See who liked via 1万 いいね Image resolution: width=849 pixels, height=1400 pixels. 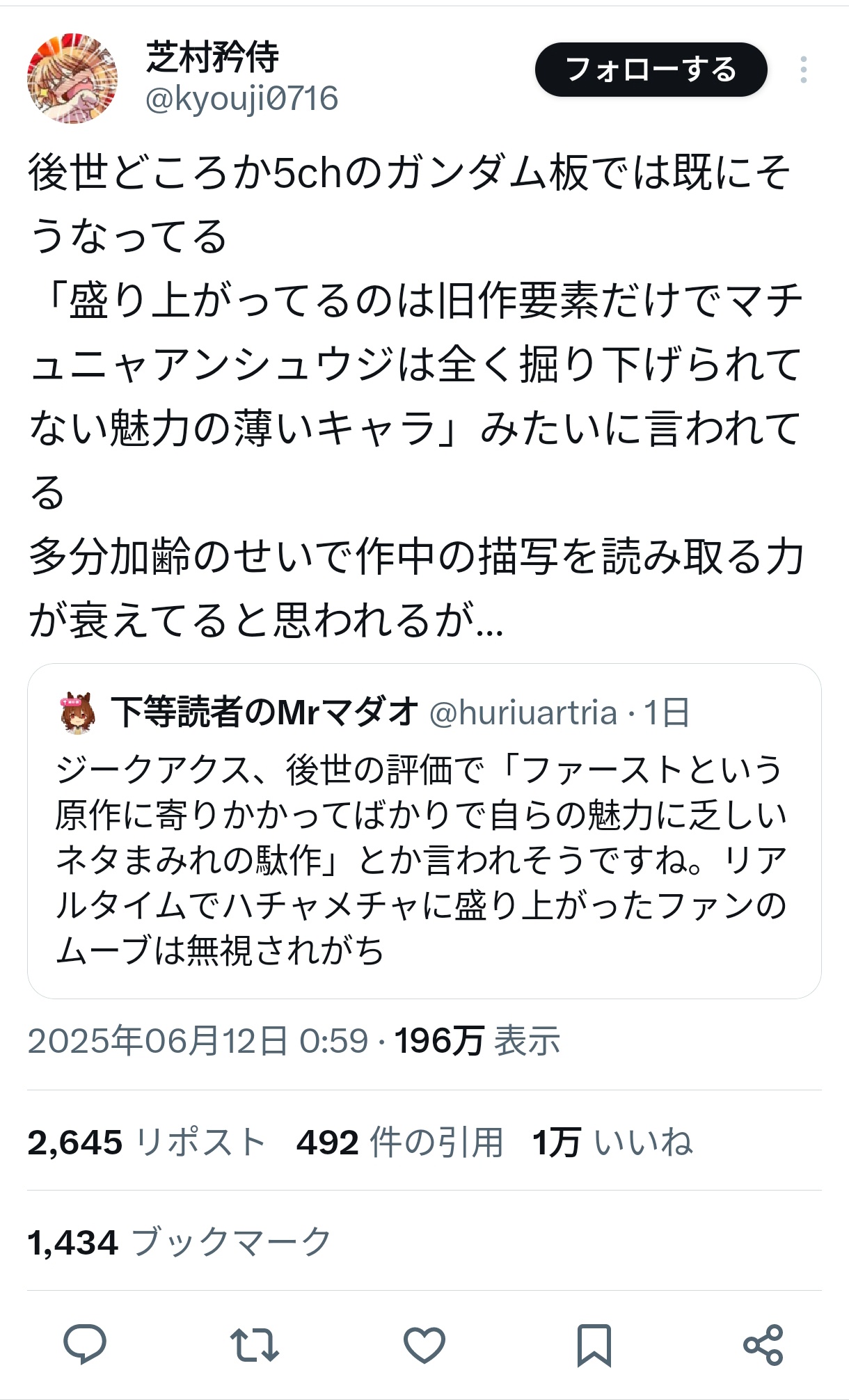click(x=613, y=1143)
